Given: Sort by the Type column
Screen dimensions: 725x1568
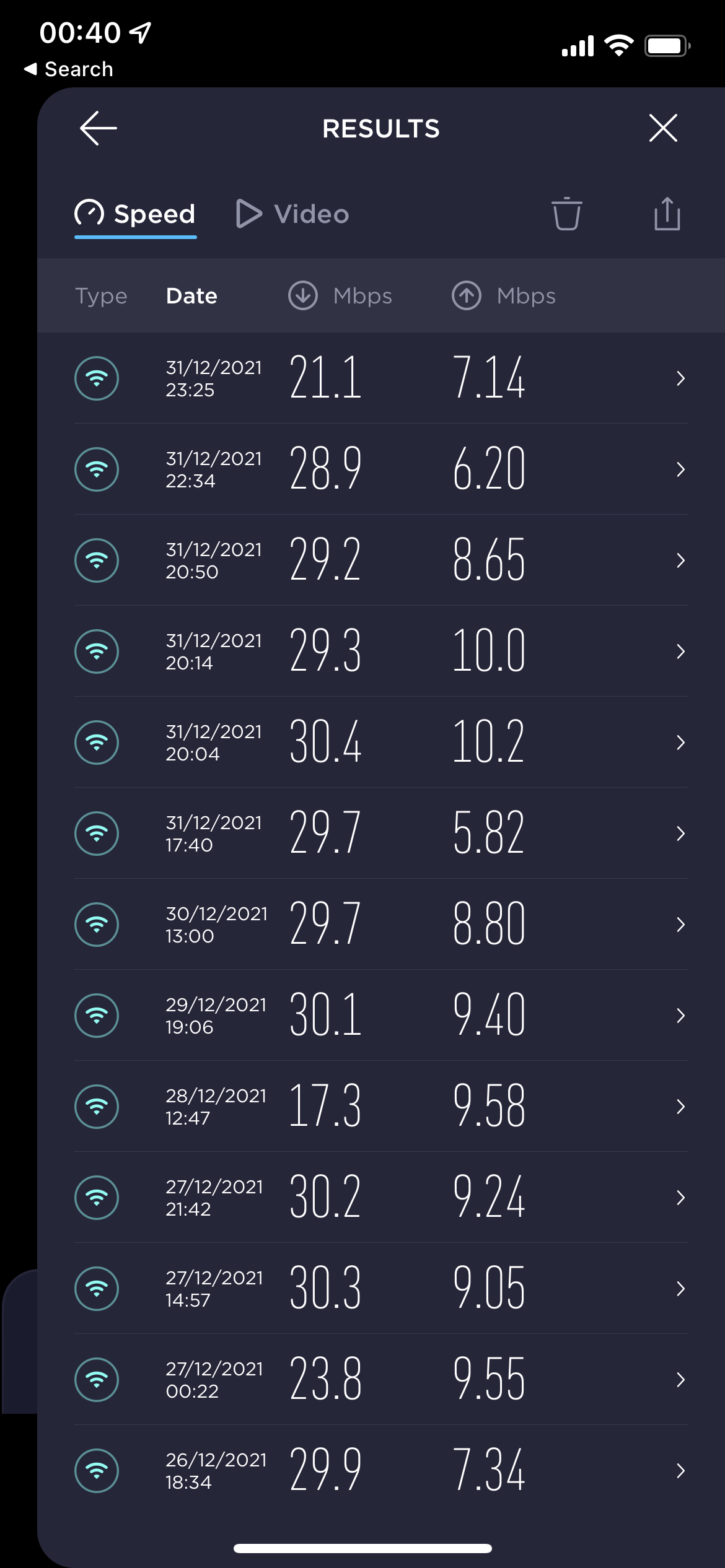Looking at the screenshot, I should pos(101,296).
